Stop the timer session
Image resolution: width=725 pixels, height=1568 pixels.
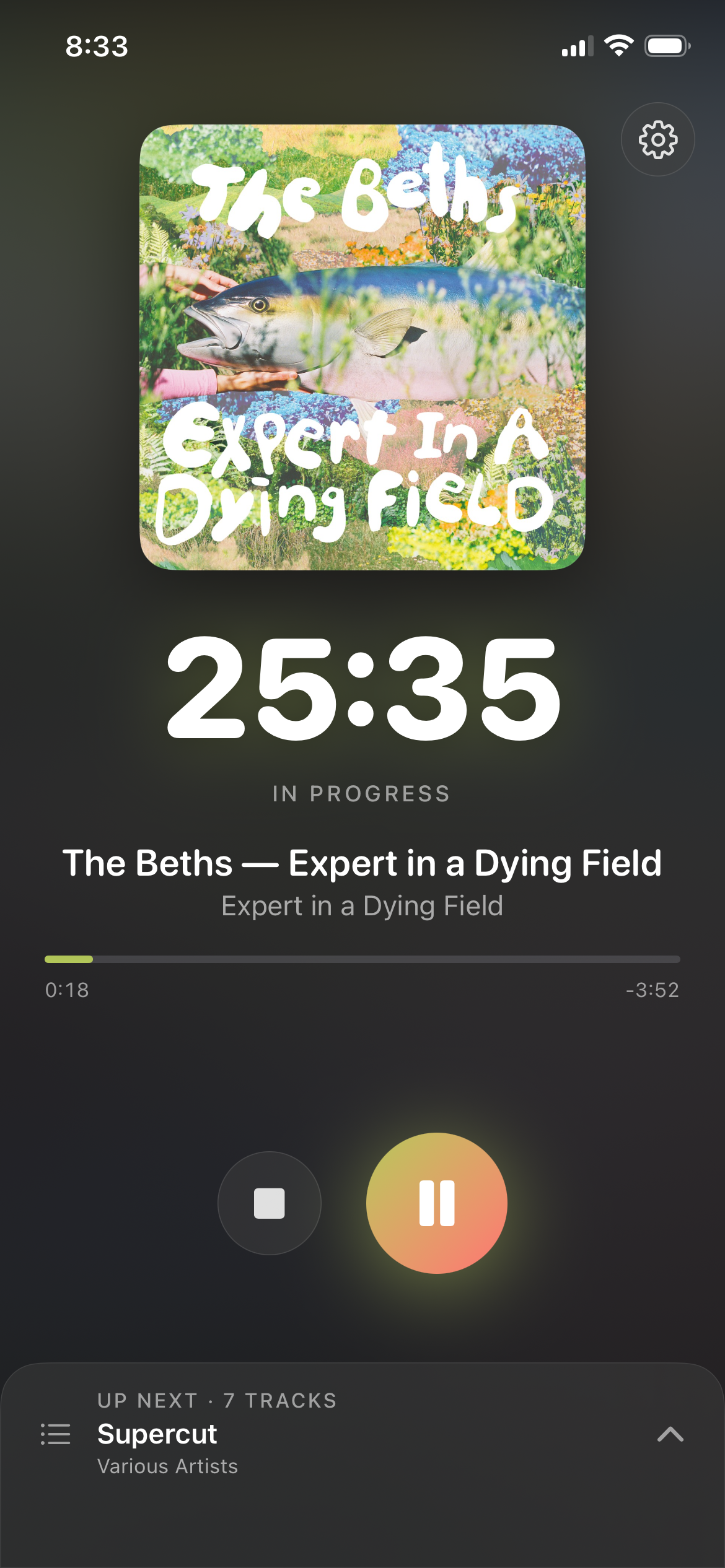coord(270,1203)
